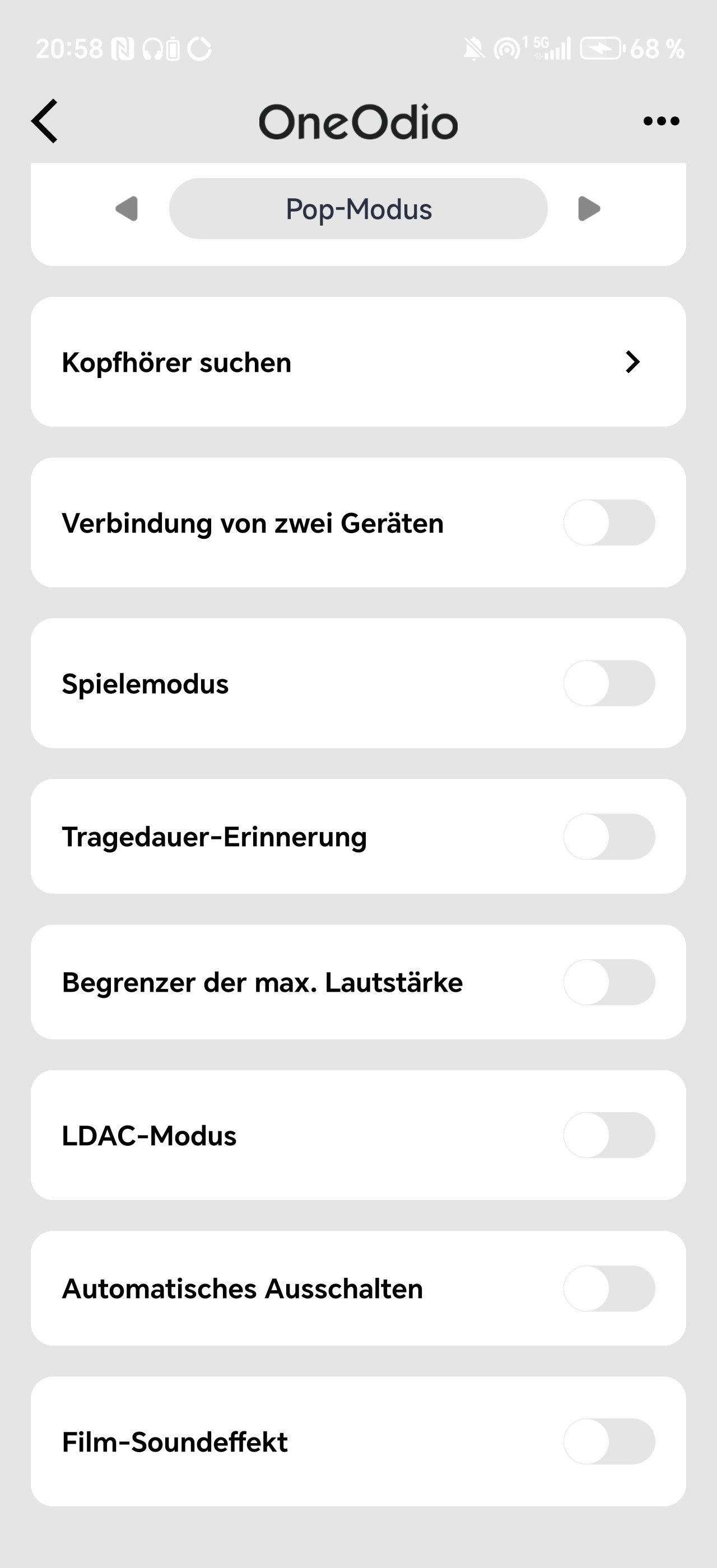Enable Film-Soundeffekt

pyautogui.click(x=609, y=1442)
